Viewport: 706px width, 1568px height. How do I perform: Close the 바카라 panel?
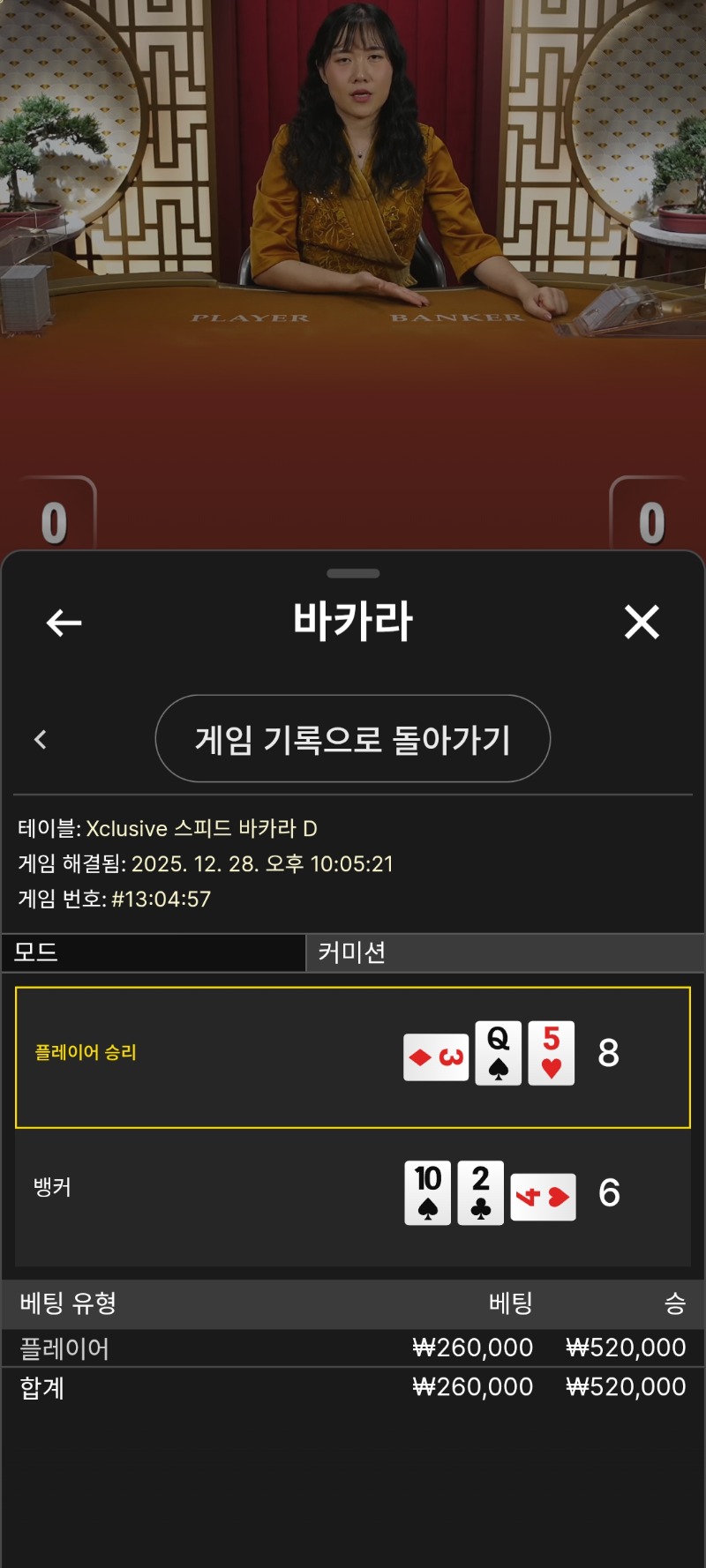(x=642, y=622)
